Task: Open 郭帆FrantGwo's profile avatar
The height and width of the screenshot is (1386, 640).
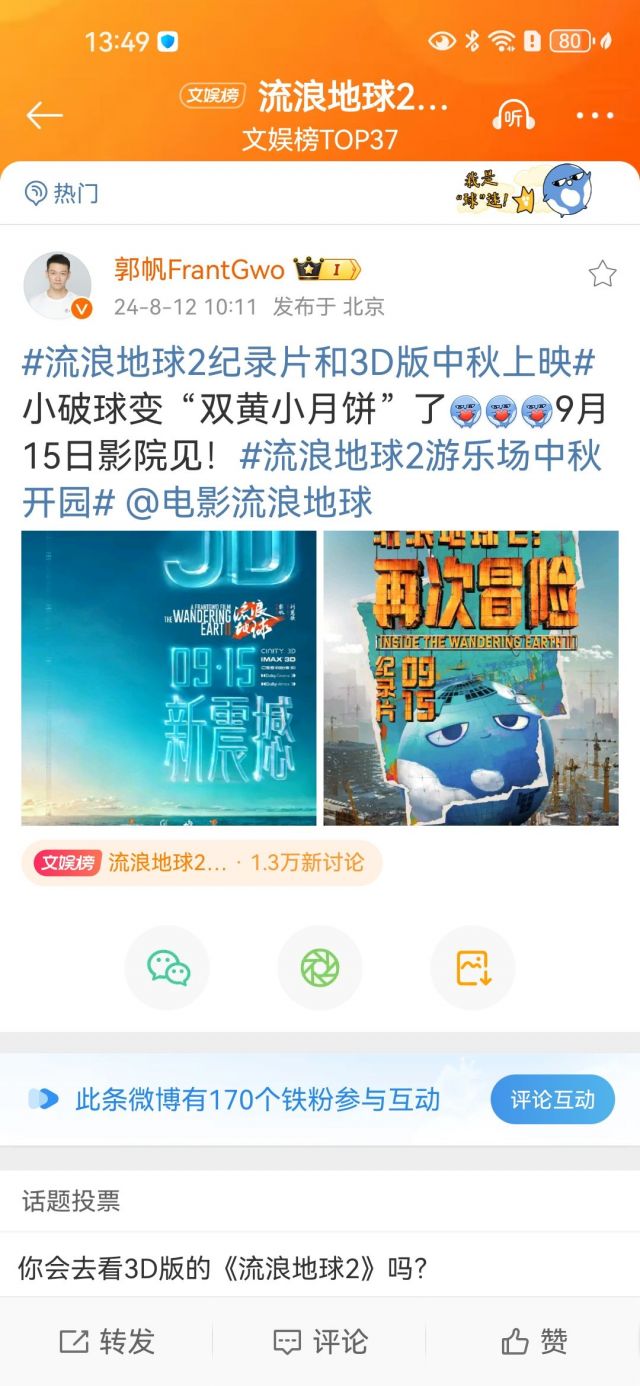Action: [57, 286]
